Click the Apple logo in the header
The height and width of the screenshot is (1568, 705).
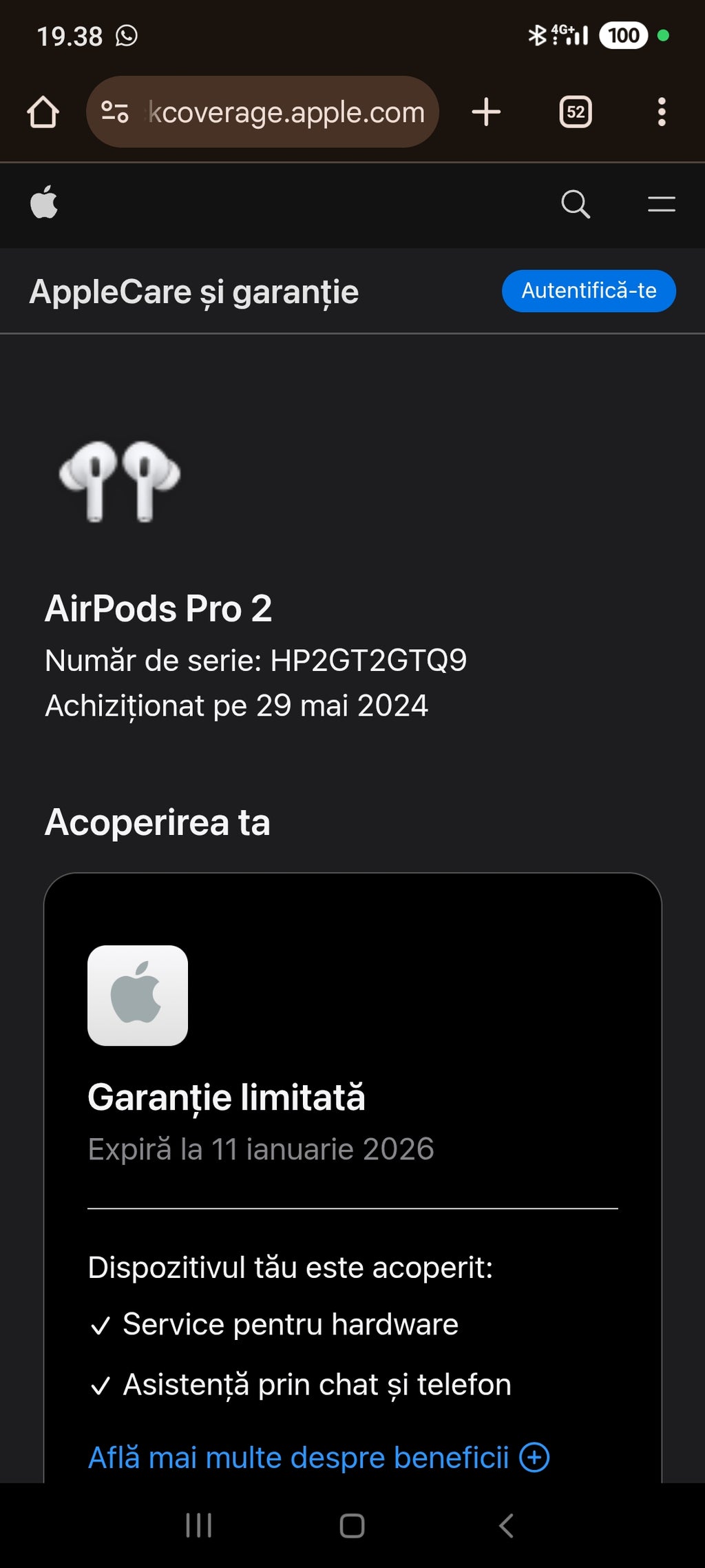[x=45, y=203]
